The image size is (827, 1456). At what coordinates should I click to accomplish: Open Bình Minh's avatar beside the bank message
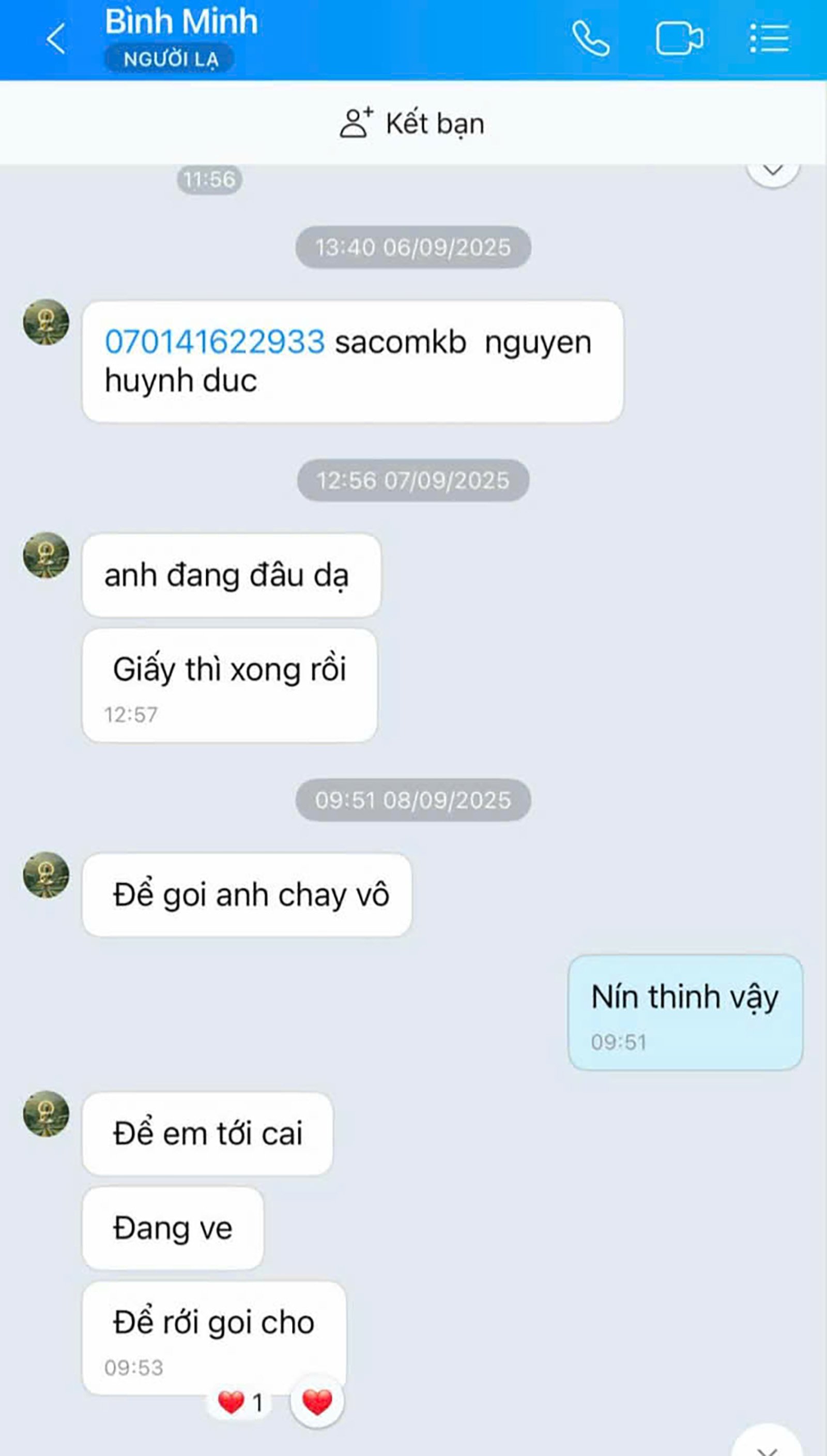coord(46,322)
